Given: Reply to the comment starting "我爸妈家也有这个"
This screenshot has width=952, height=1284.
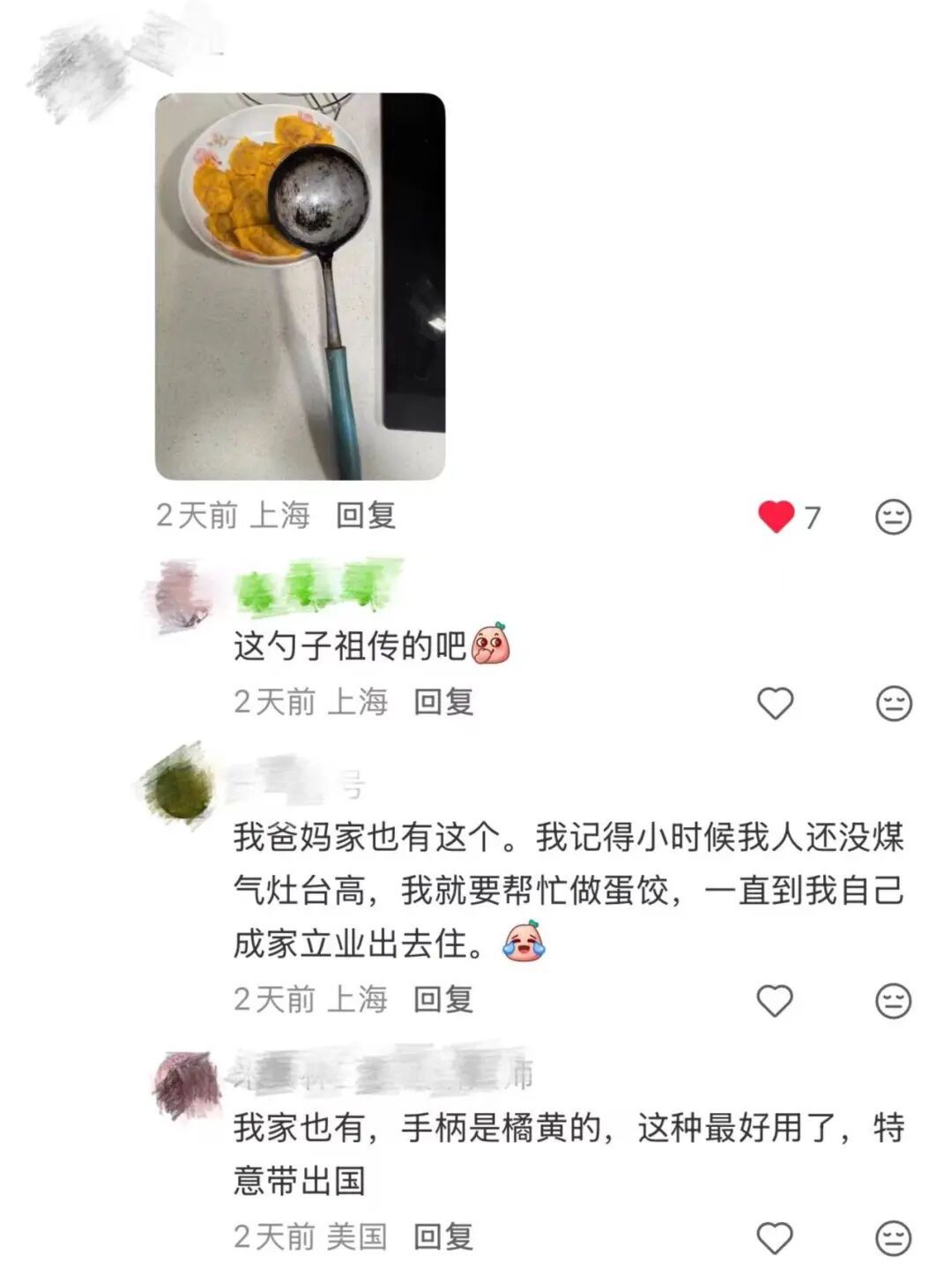Looking at the screenshot, I should [443, 999].
